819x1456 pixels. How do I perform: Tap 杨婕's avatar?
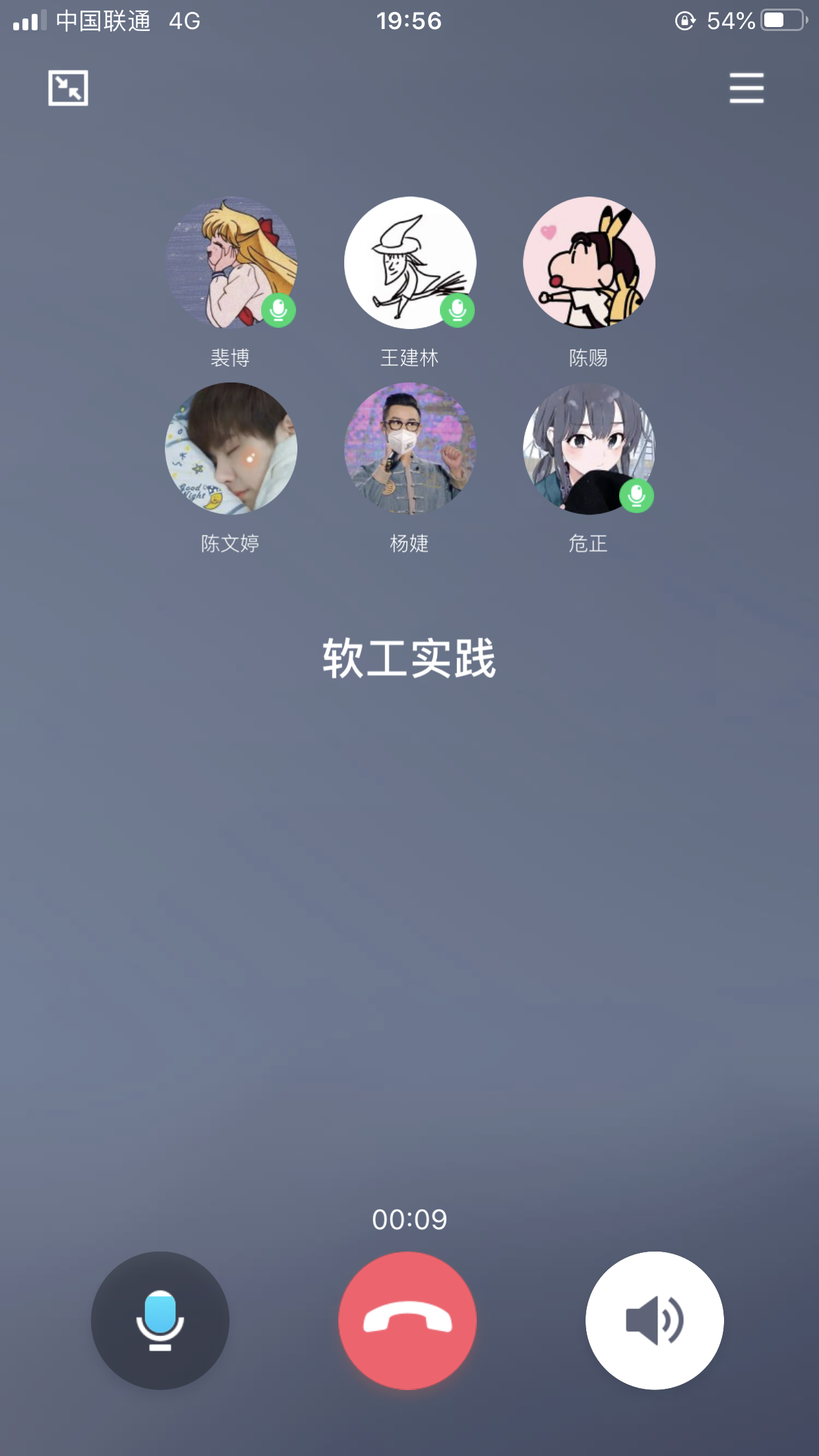(x=409, y=448)
